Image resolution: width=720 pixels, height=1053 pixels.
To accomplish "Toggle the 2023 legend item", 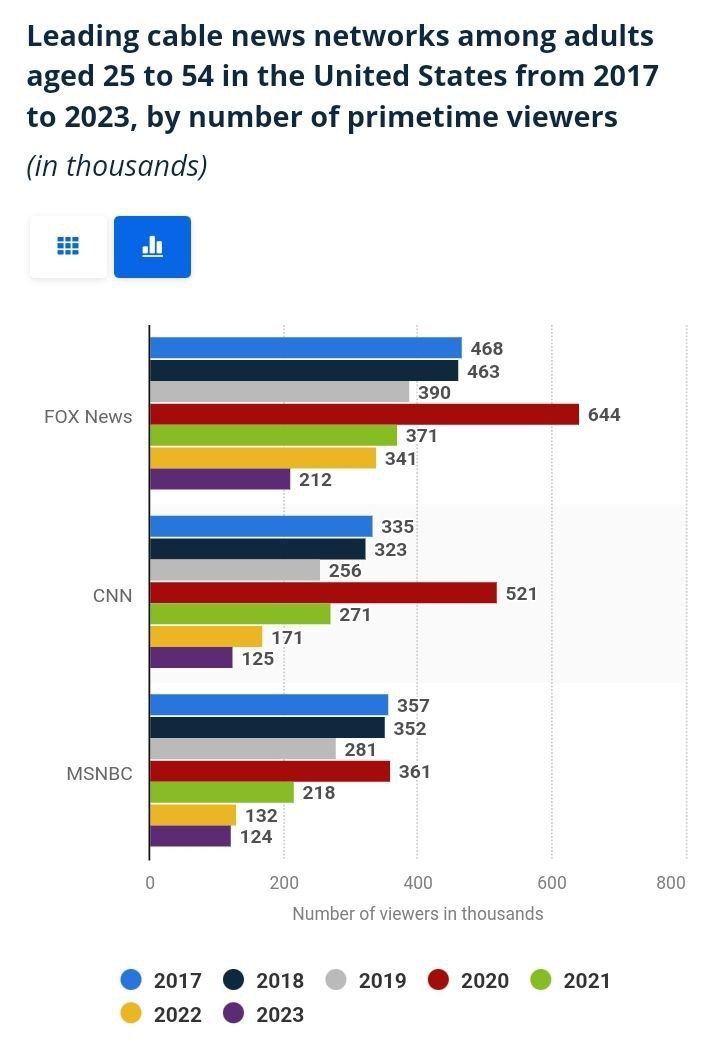I will [x=263, y=1014].
